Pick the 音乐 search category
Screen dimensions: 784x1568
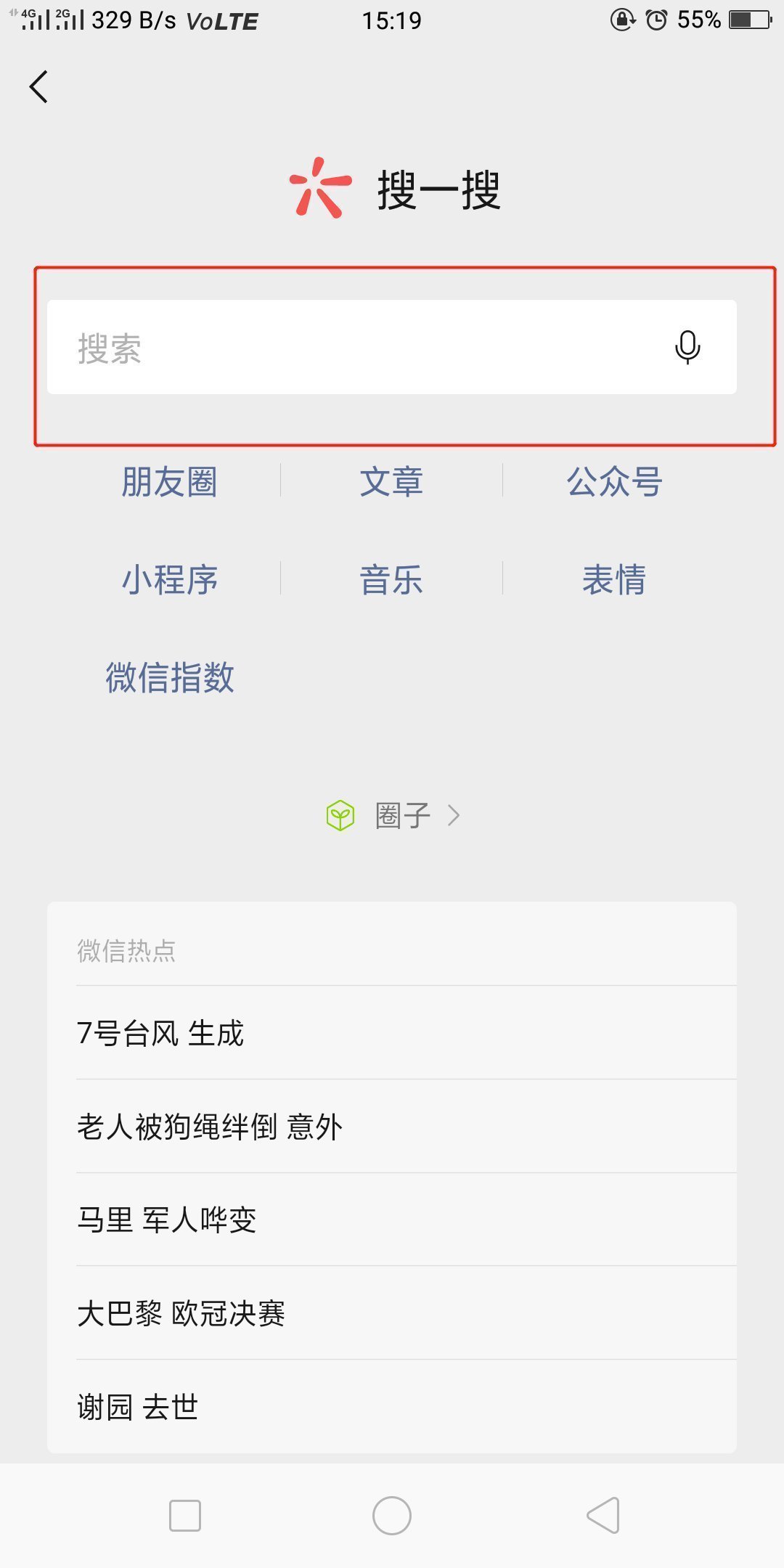(391, 579)
